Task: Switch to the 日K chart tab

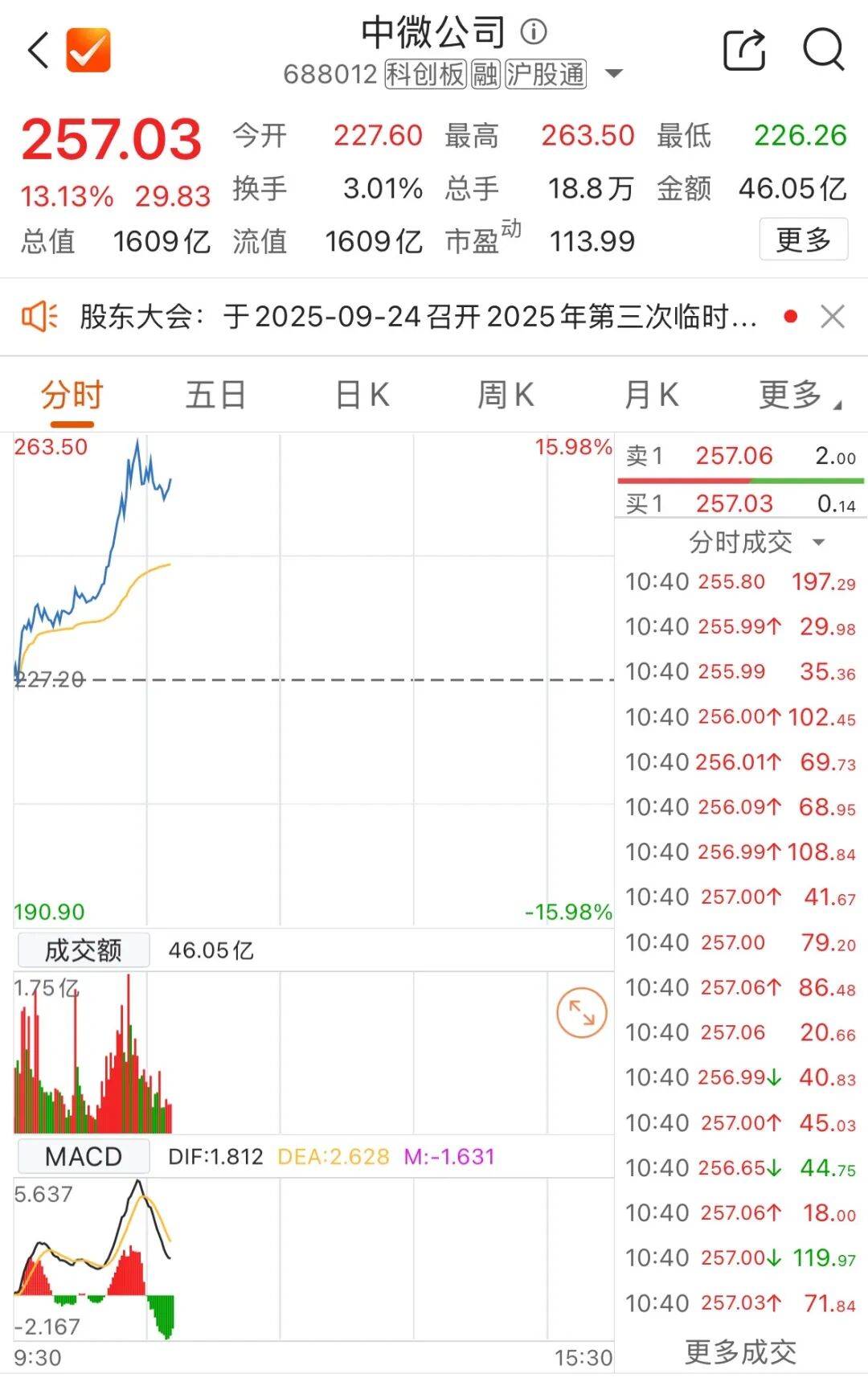Action: (362, 396)
